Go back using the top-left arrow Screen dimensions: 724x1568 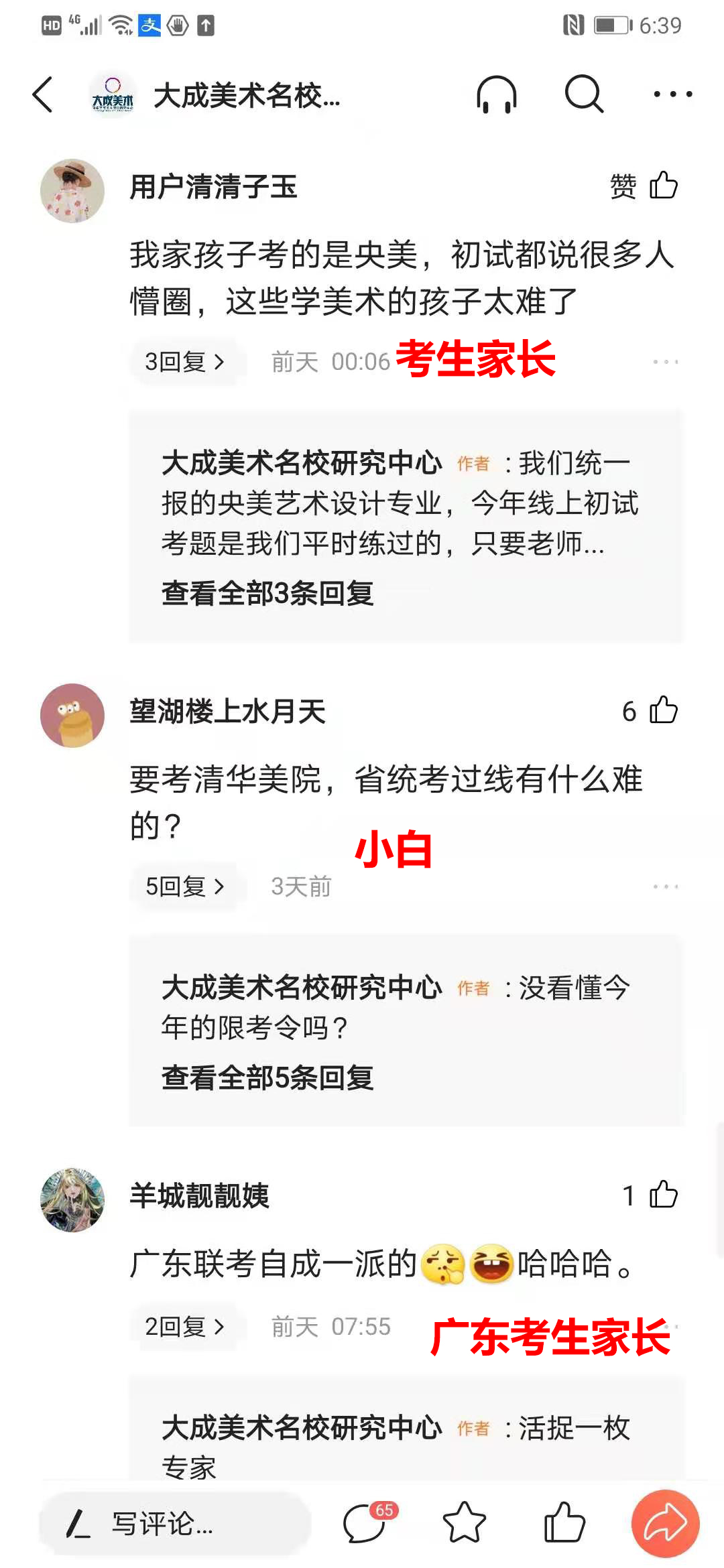42,94
